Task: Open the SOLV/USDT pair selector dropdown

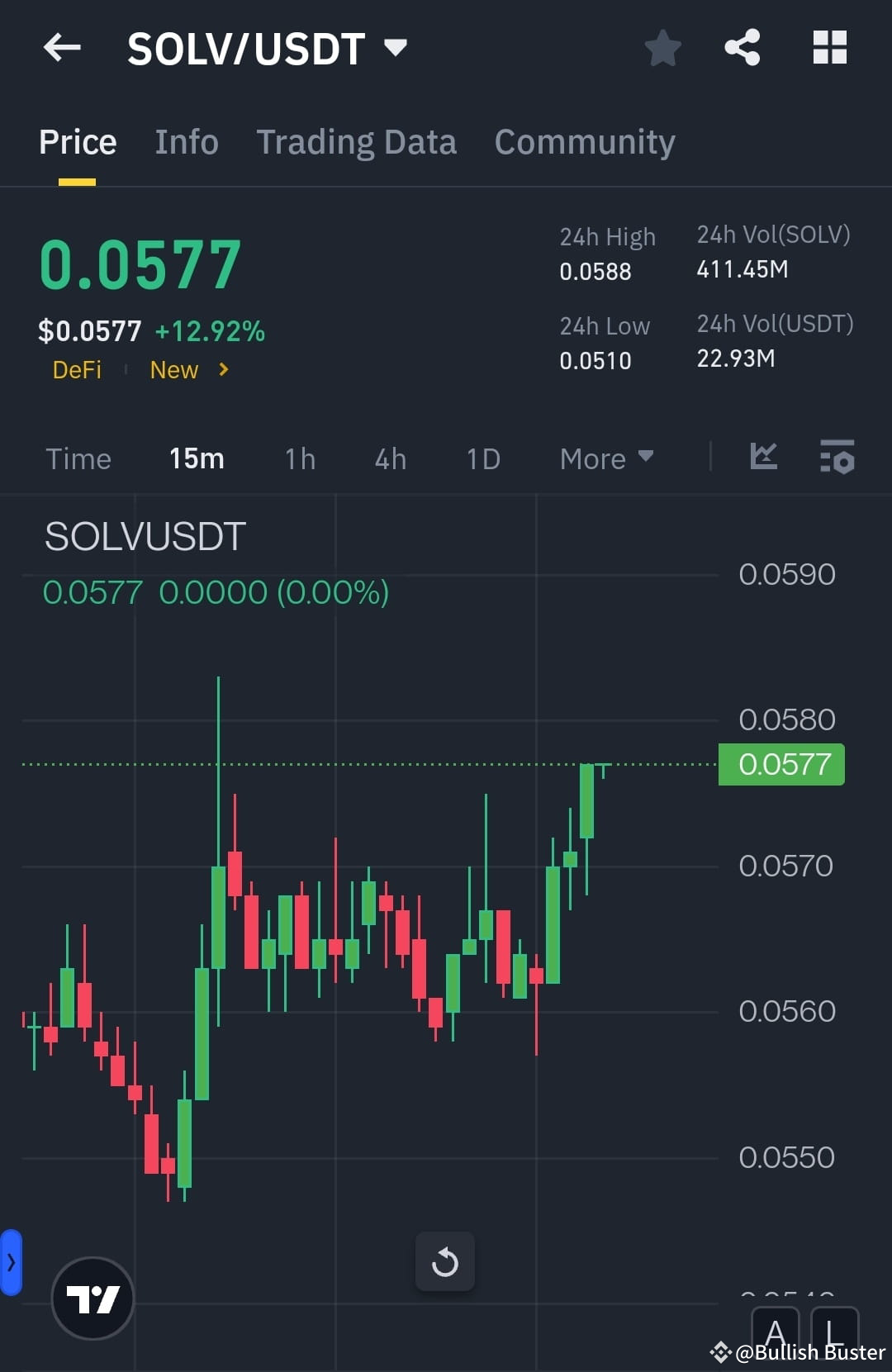Action: (x=396, y=48)
